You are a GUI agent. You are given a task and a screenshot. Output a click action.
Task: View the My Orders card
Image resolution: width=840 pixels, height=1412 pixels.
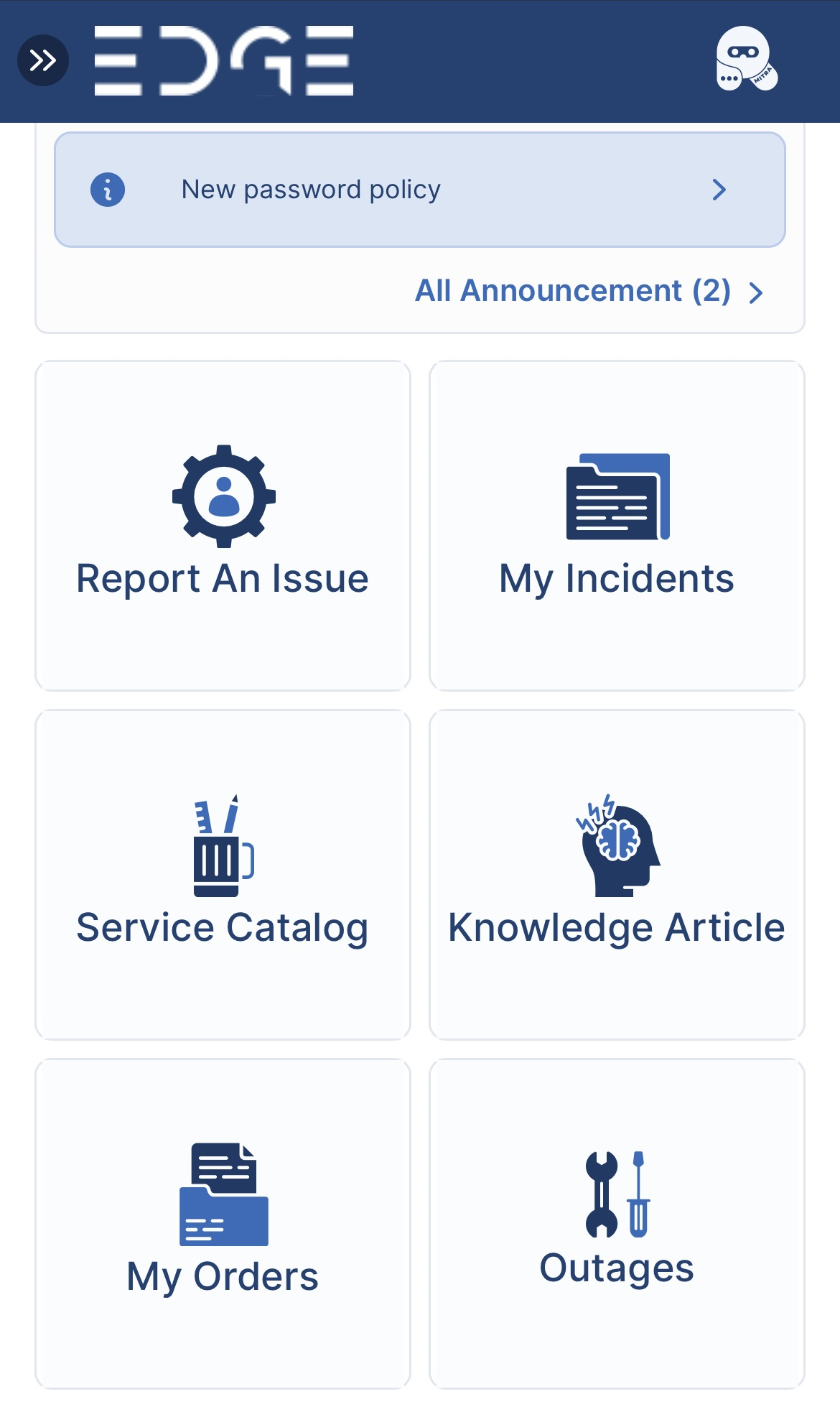223,1224
